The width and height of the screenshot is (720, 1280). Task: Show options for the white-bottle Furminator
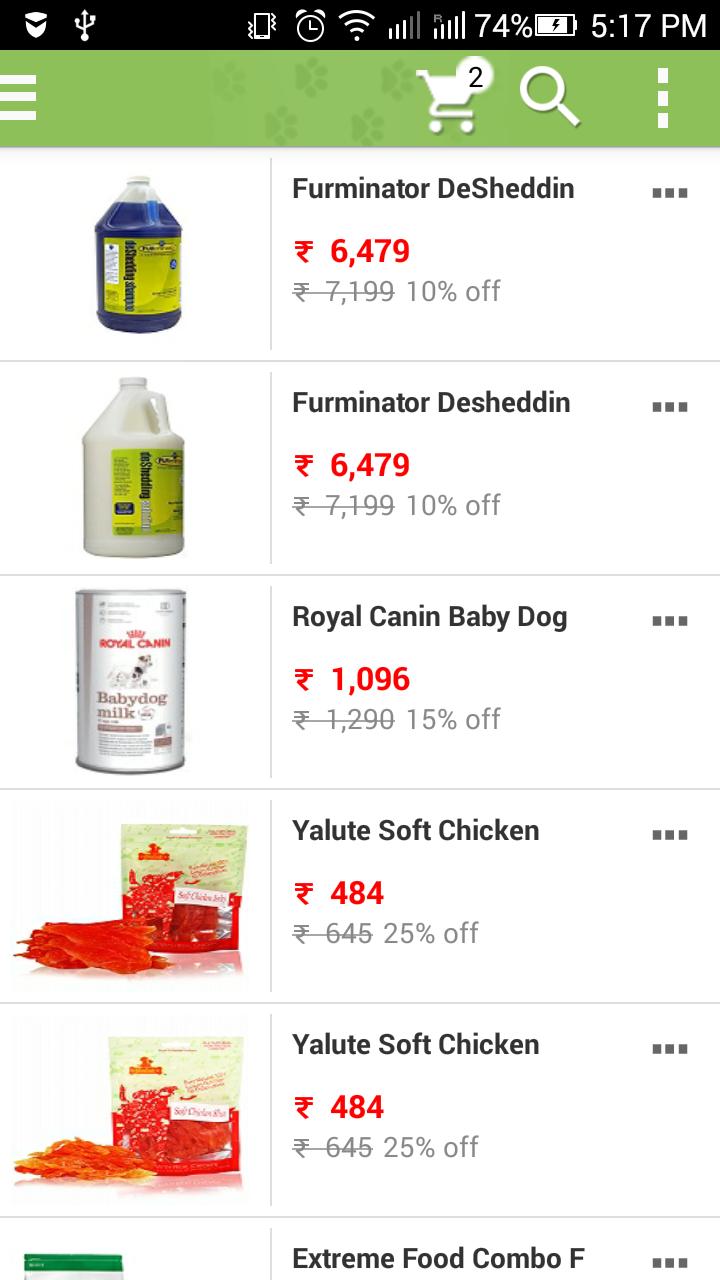(669, 407)
